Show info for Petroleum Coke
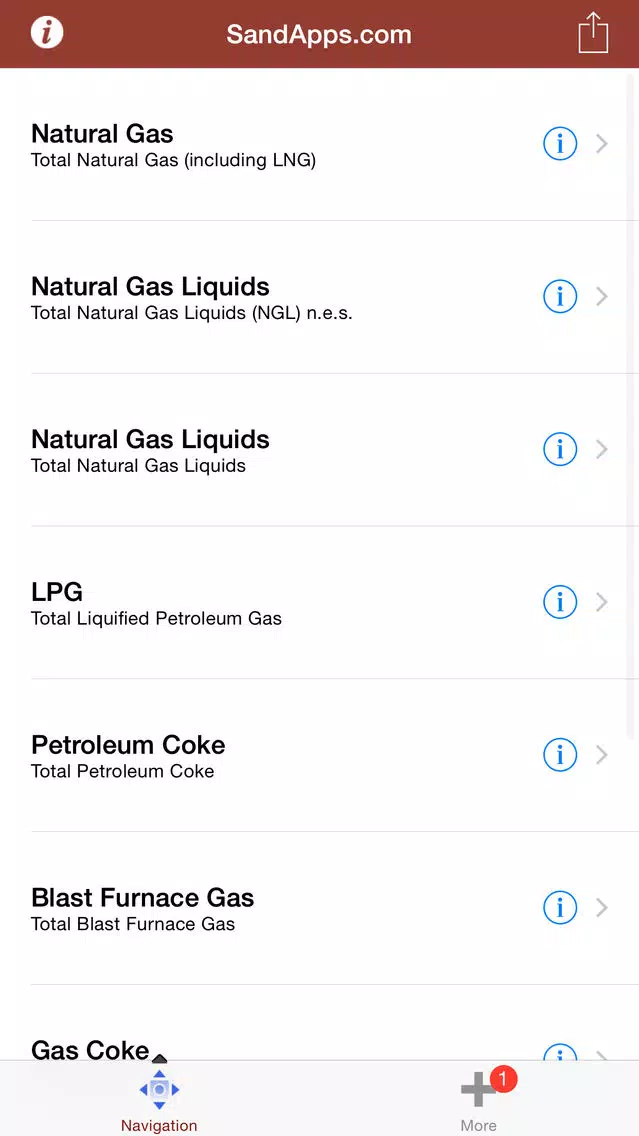 pyautogui.click(x=560, y=755)
